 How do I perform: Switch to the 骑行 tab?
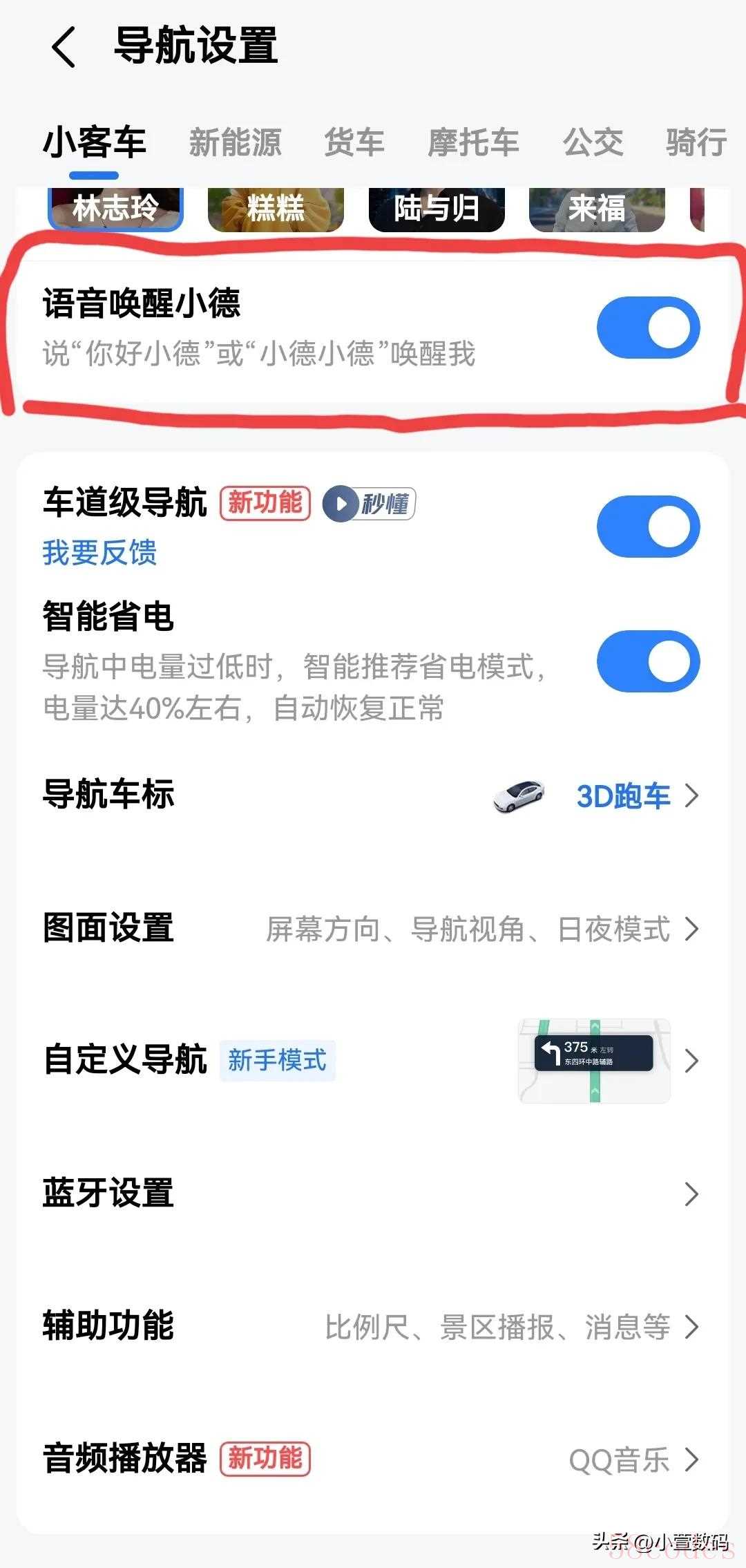696,142
